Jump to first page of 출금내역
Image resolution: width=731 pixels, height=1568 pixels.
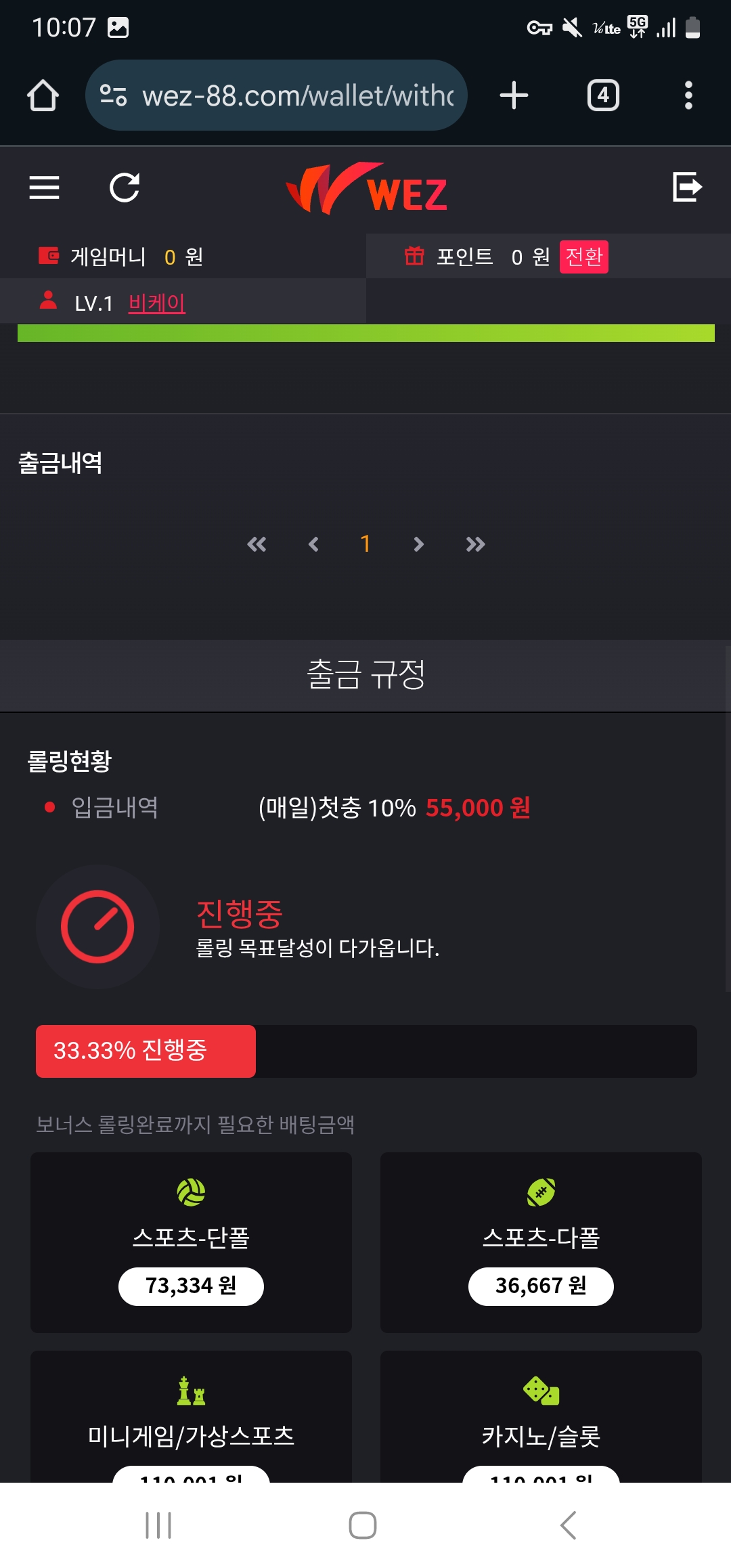pos(257,544)
